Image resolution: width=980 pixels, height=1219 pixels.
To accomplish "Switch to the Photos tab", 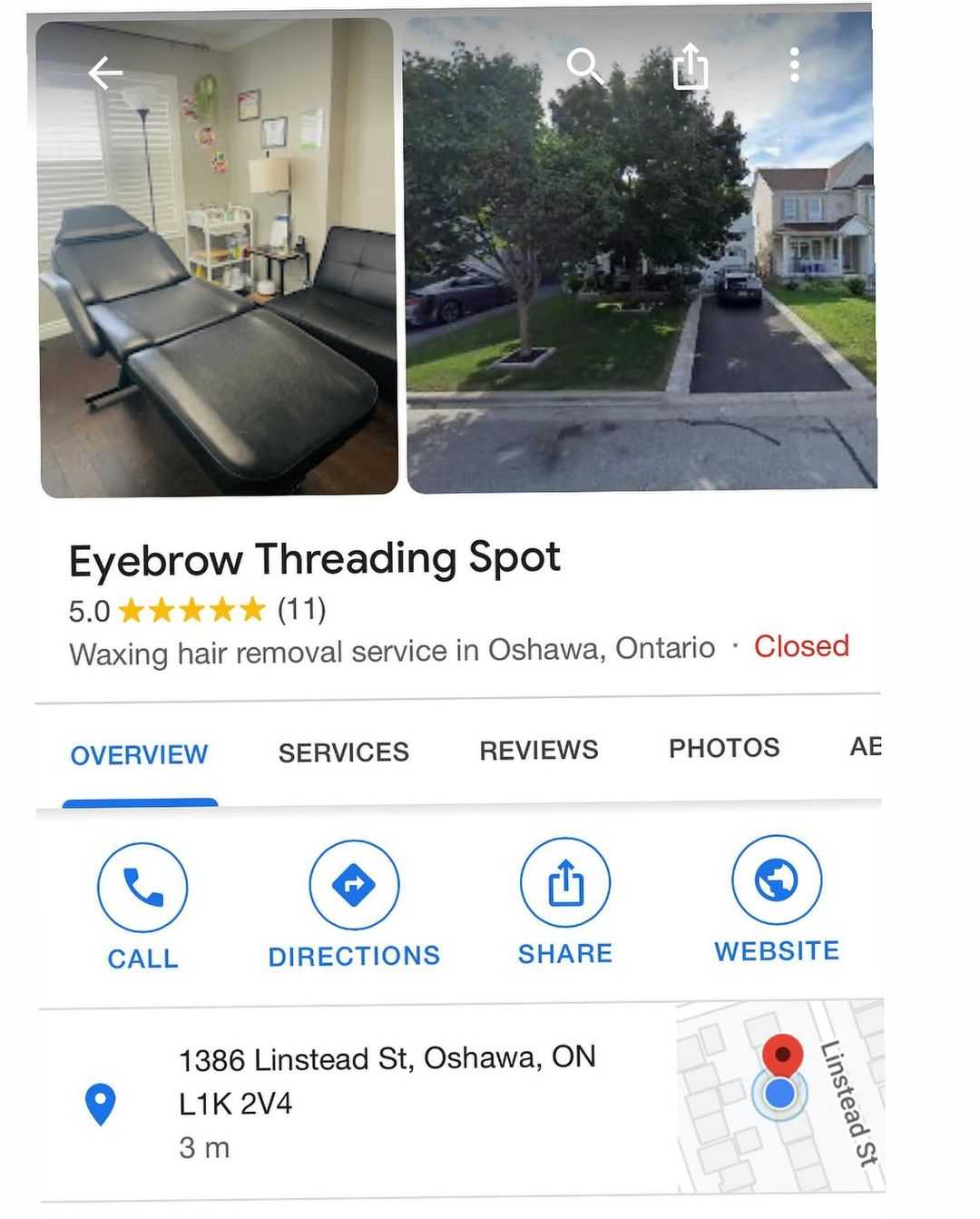I will click(x=724, y=748).
